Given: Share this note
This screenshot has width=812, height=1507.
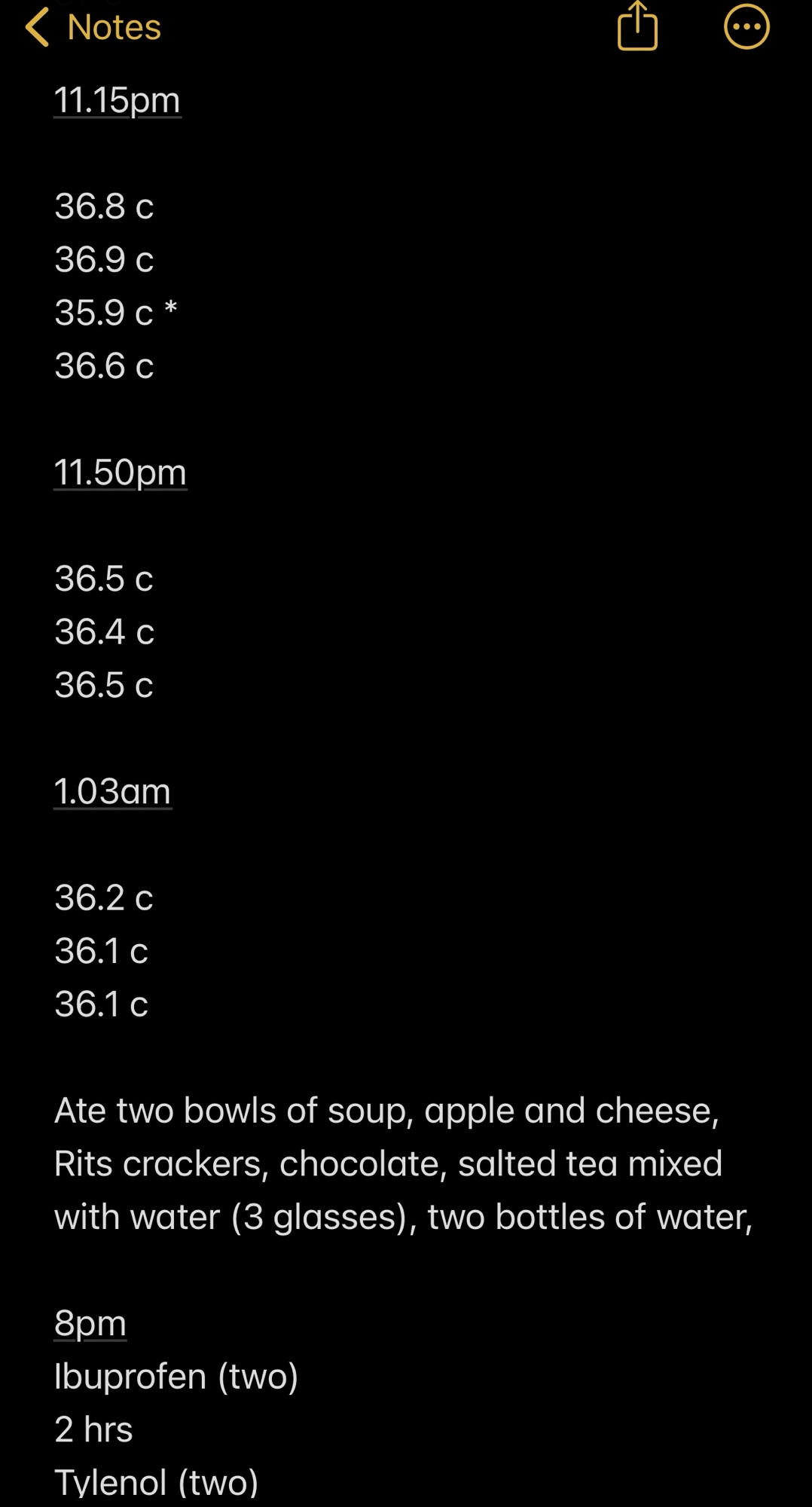Looking at the screenshot, I should pyautogui.click(x=637, y=27).
